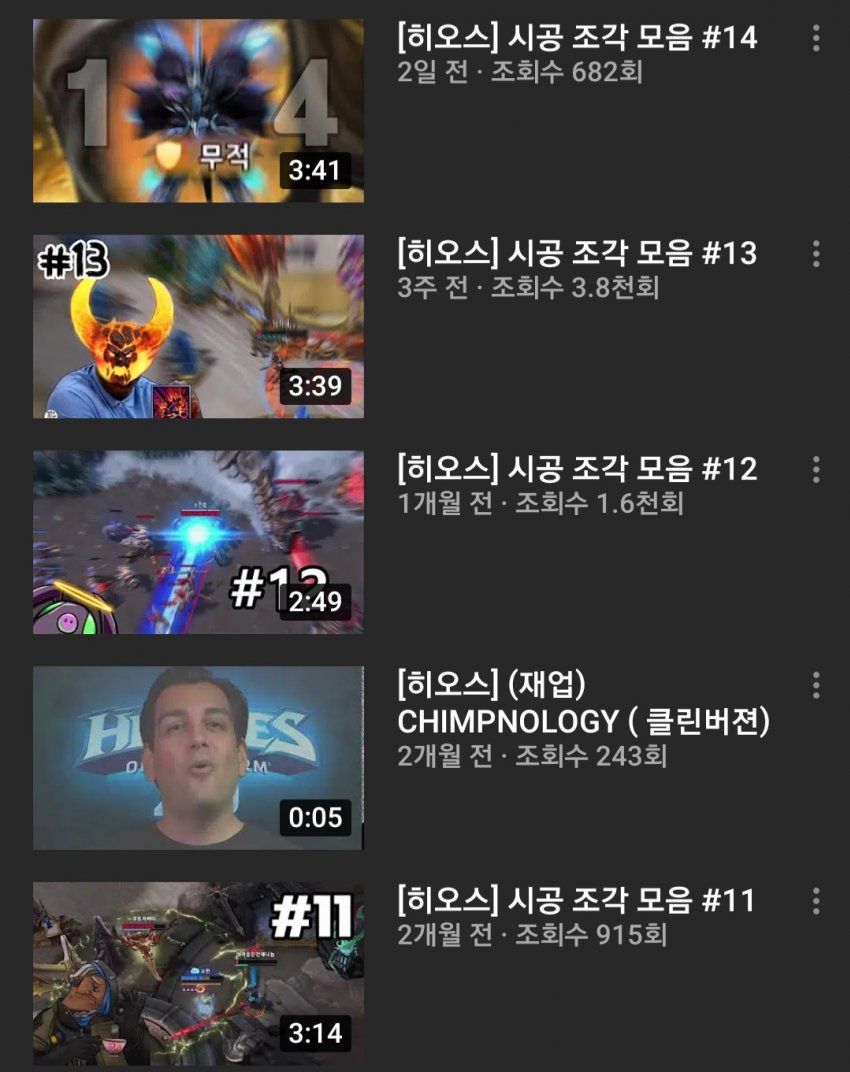This screenshot has width=850, height=1072.
Task: Play video #13 by clicking its thumbnail
Action: click(x=195, y=325)
